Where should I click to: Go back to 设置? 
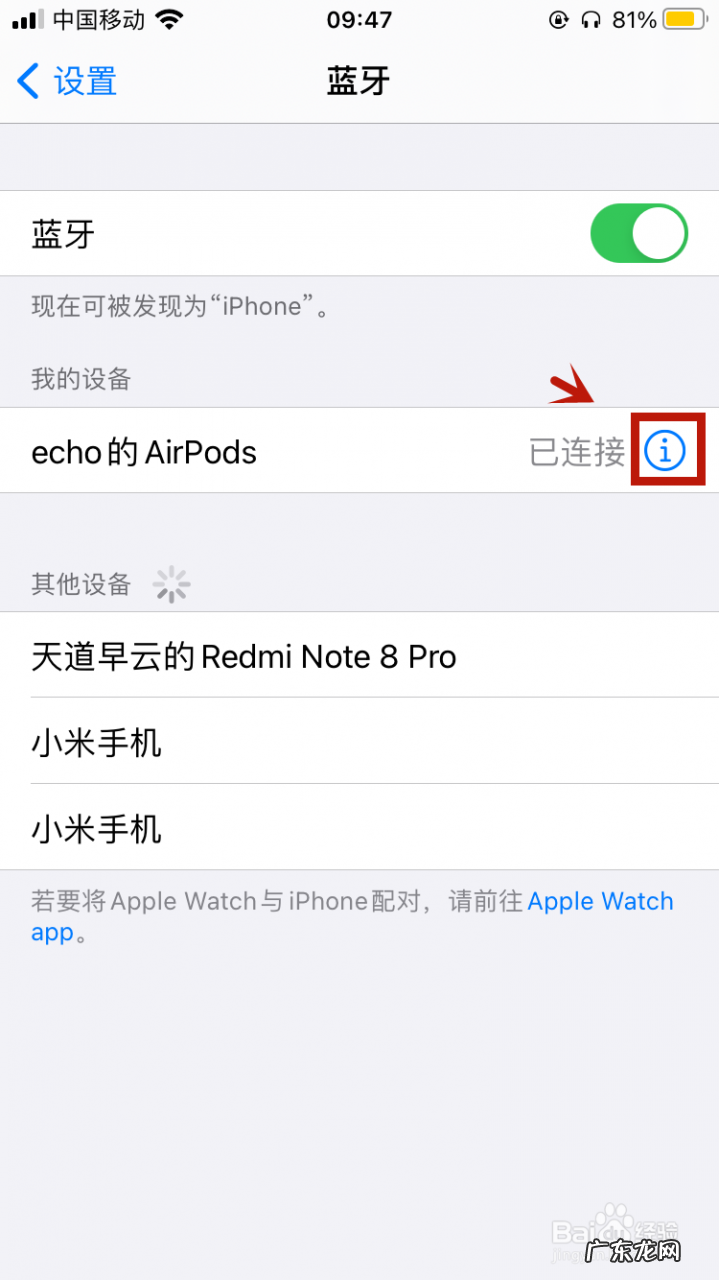point(68,81)
